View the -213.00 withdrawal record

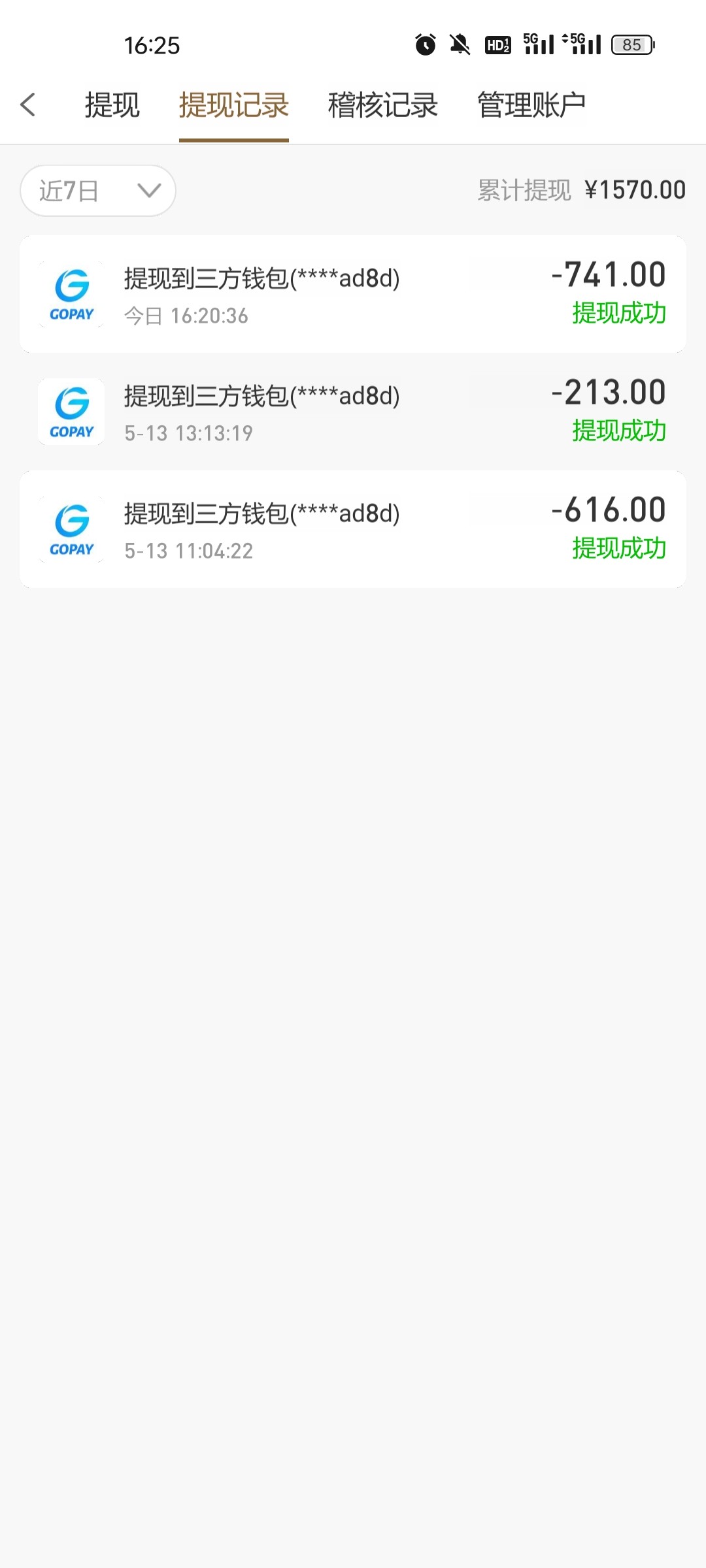coord(353,412)
